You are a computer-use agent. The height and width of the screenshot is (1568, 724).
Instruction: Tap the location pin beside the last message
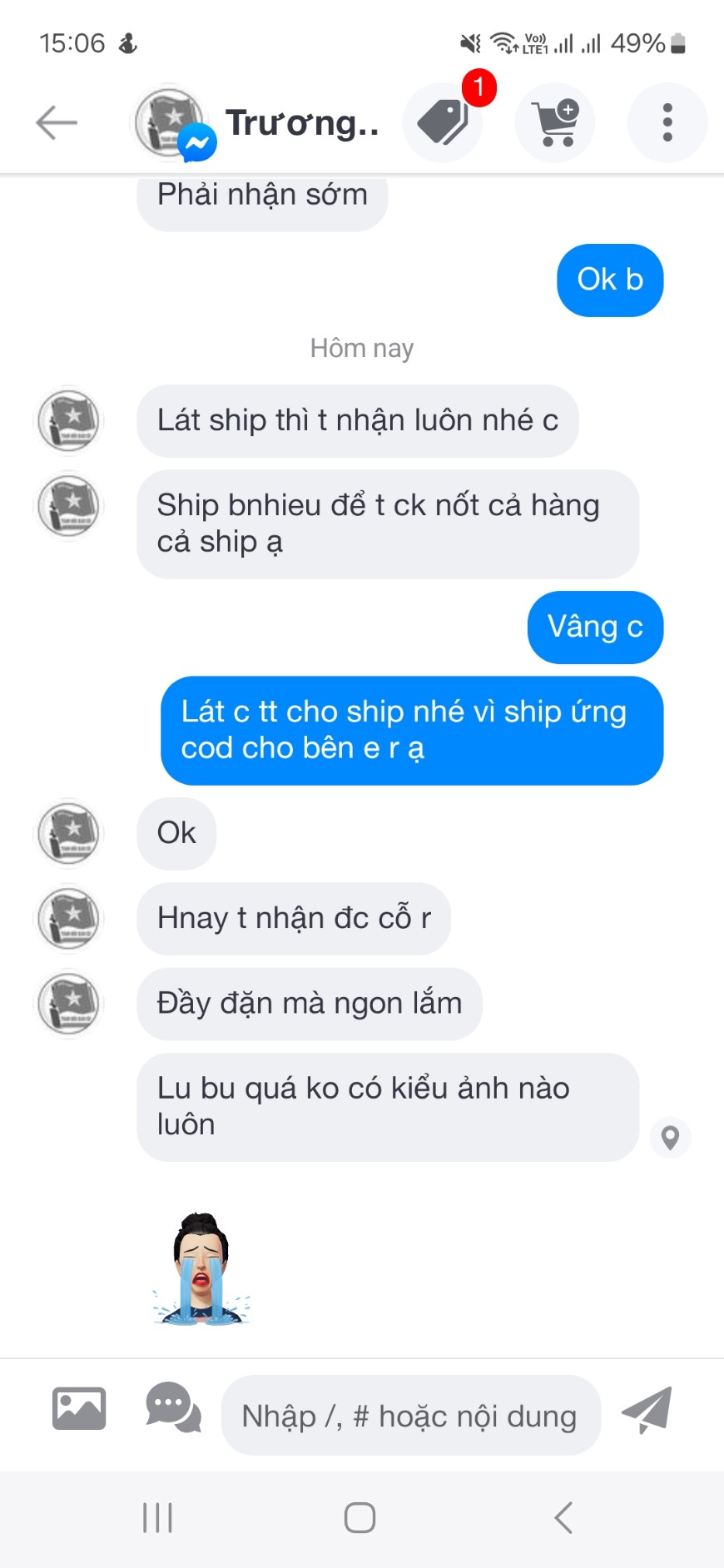pyautogui.click(x=670, y=1137)
